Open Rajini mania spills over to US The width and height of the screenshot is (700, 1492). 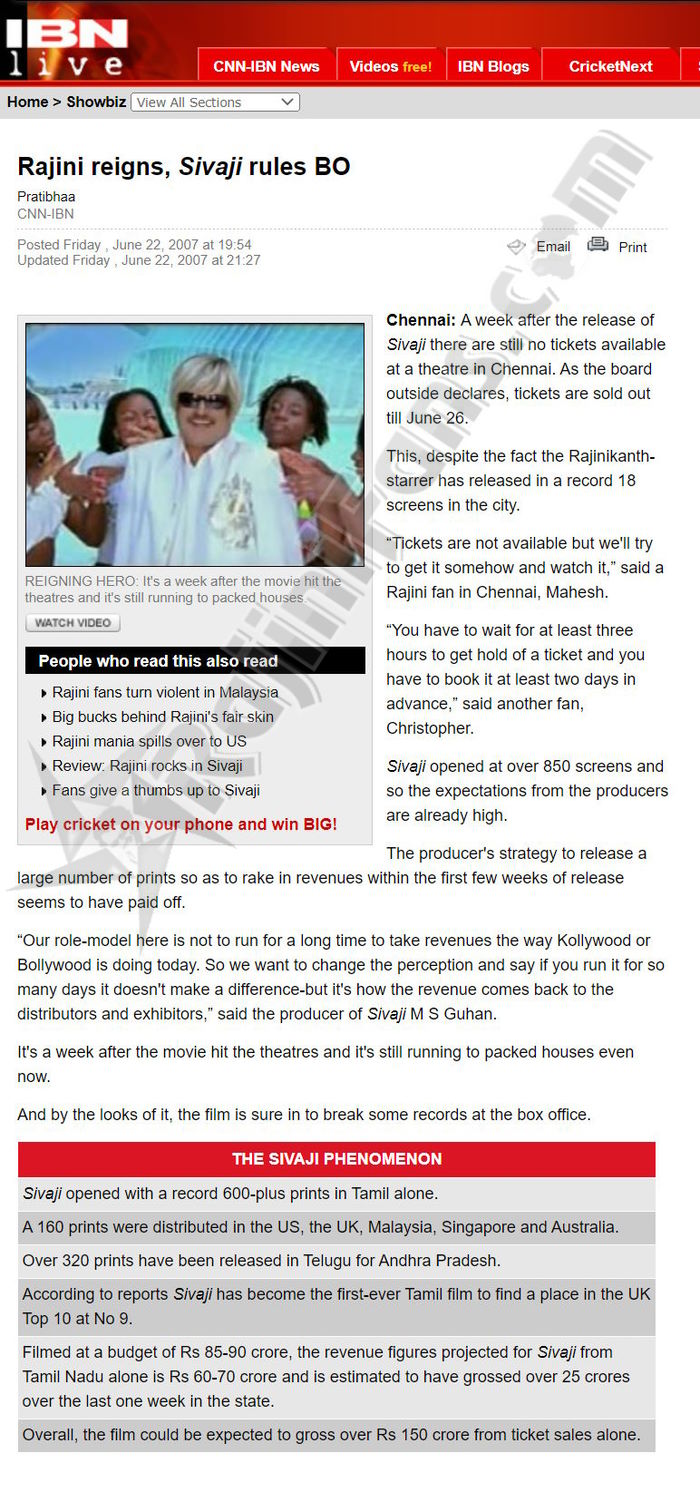pos(149,741)
